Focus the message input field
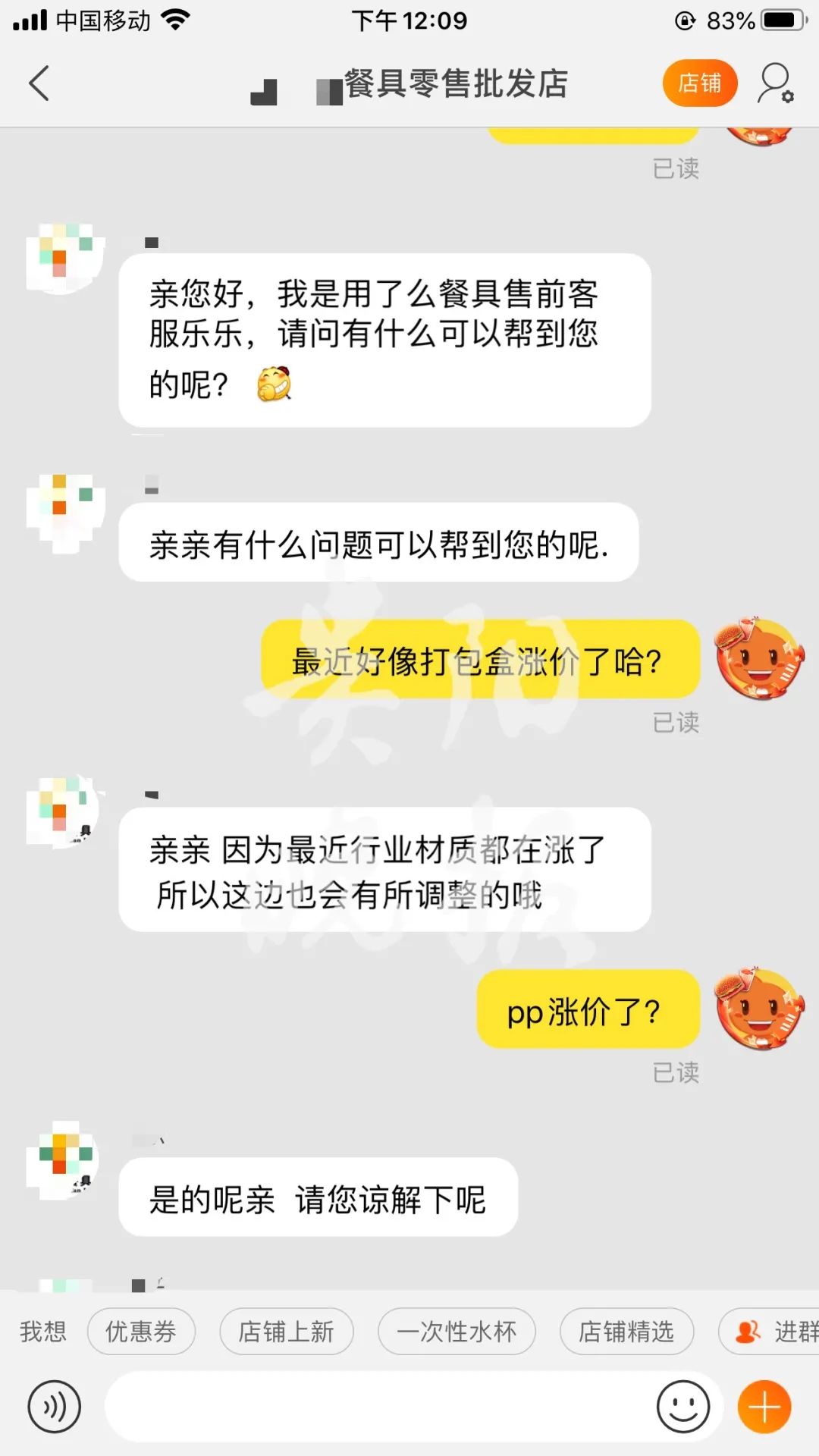Image resolution: width=819 pixels, height=1456 pixels. 379,1407
